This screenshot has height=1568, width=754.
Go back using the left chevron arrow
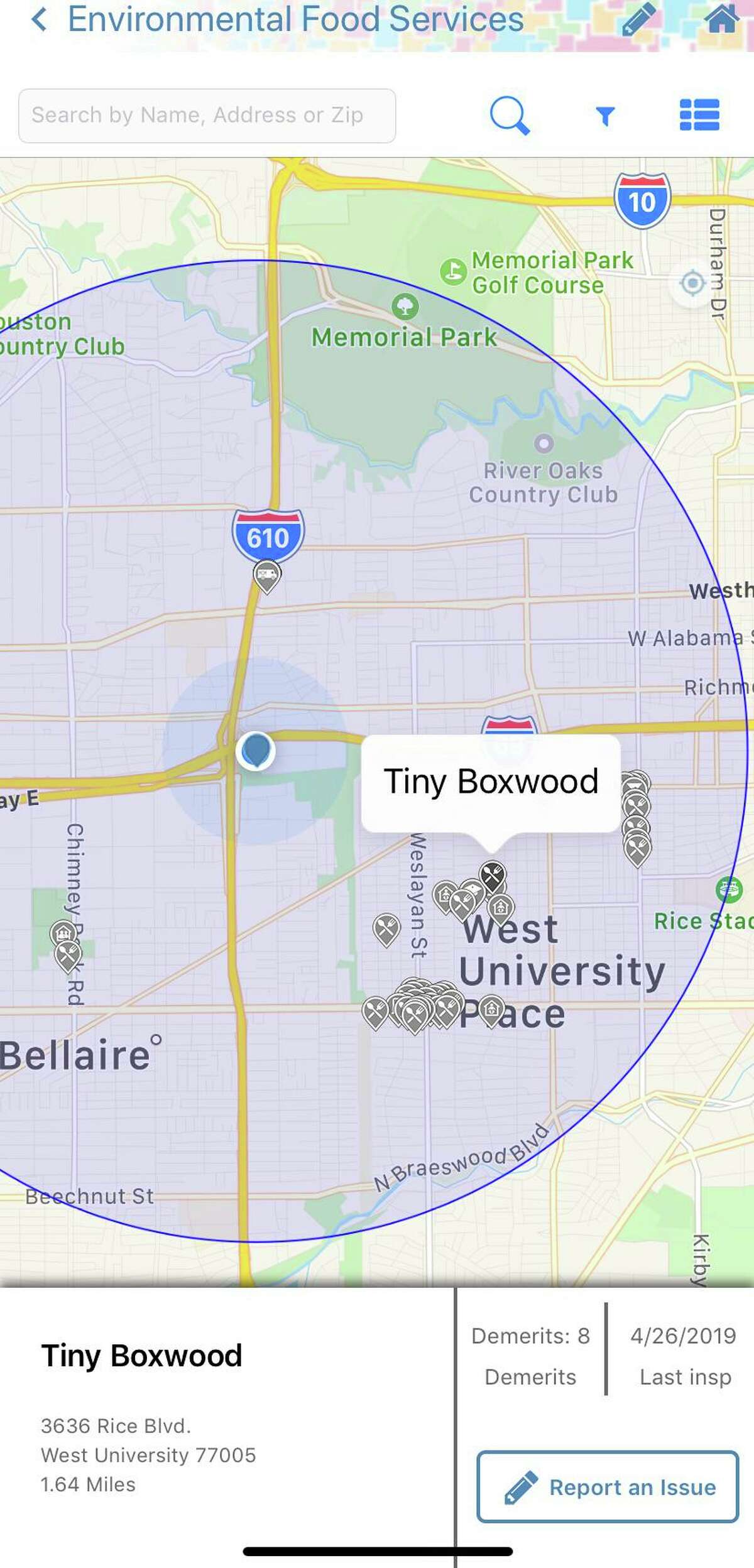39,19
